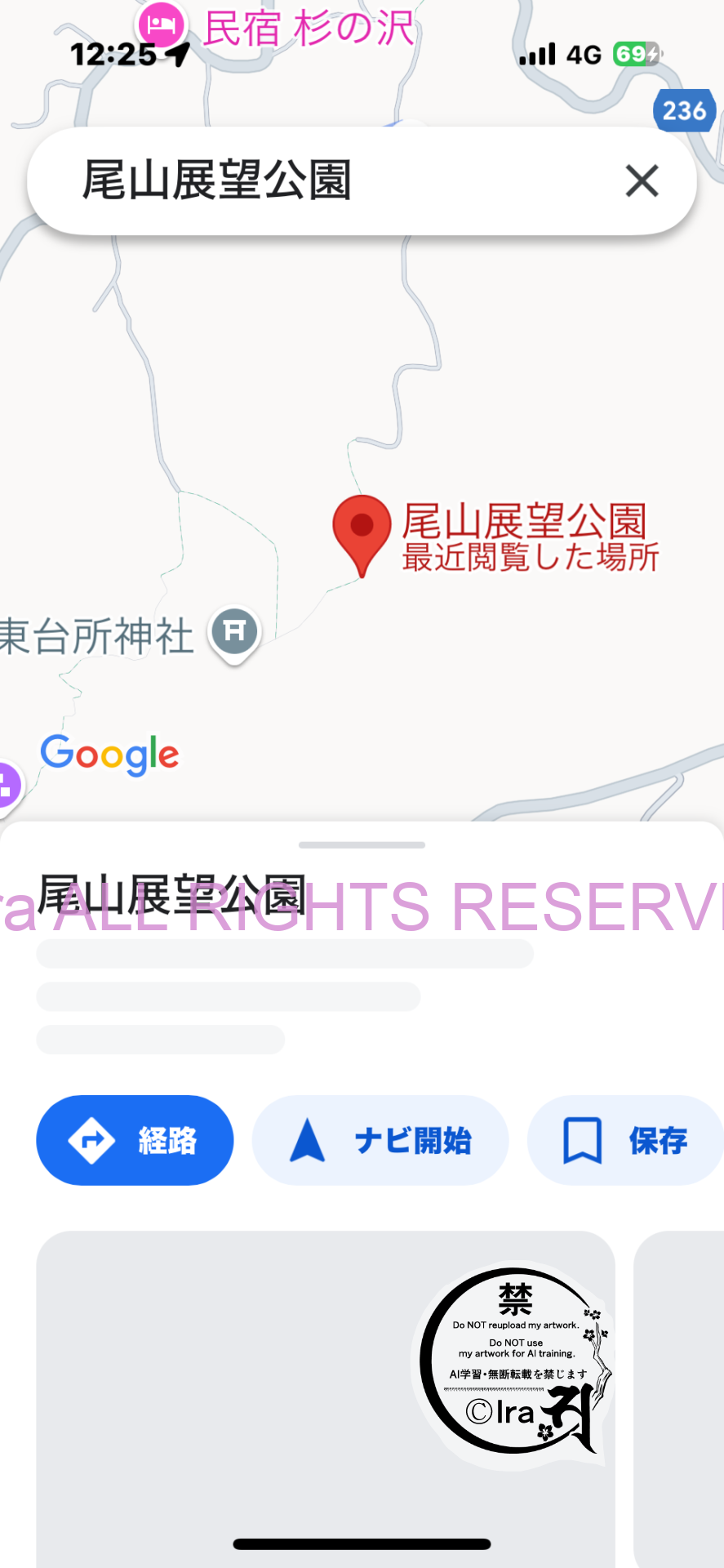The image size is (724, 1568).
Task: Save this place with 保存
Action: (x=627, y=1140)
